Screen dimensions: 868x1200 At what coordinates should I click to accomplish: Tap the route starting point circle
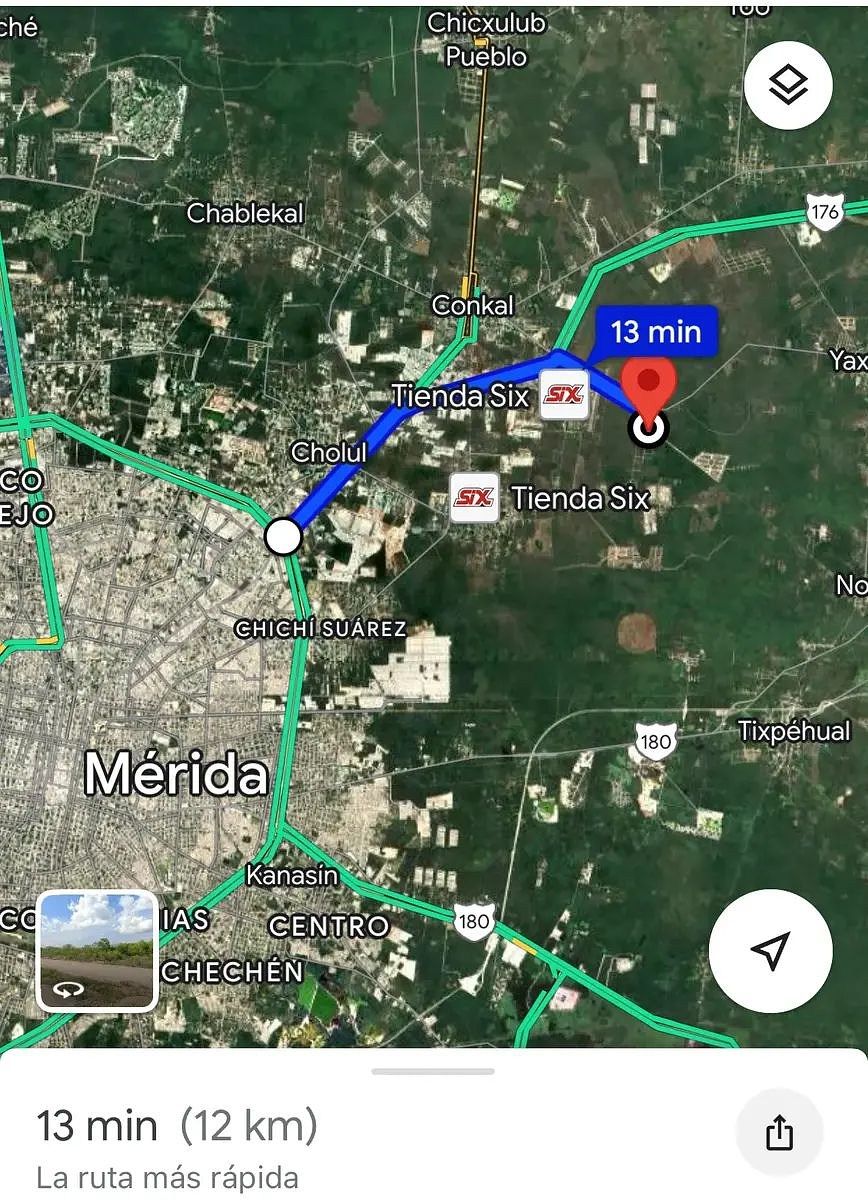(x=283, y=537)
